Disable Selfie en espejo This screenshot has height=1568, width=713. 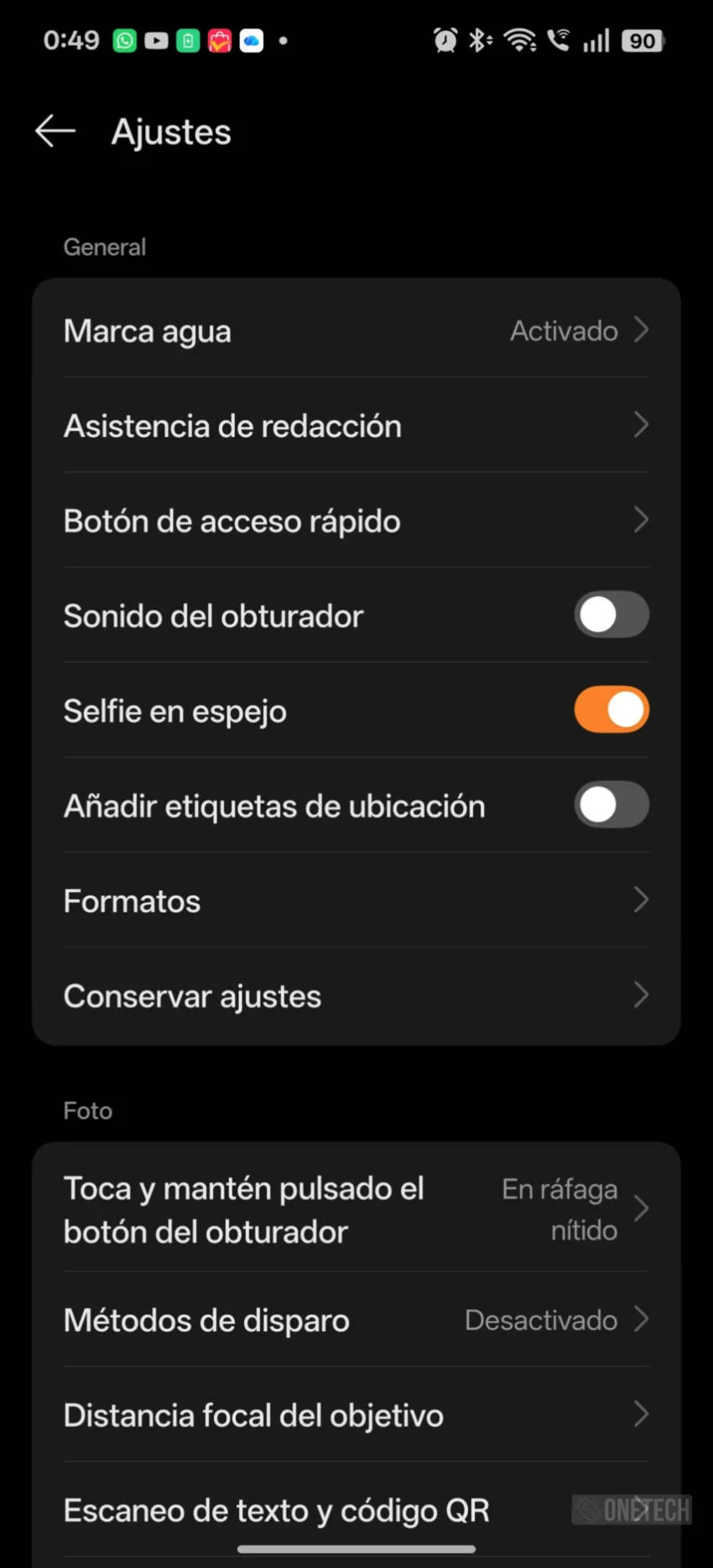(x=612, y=709)
